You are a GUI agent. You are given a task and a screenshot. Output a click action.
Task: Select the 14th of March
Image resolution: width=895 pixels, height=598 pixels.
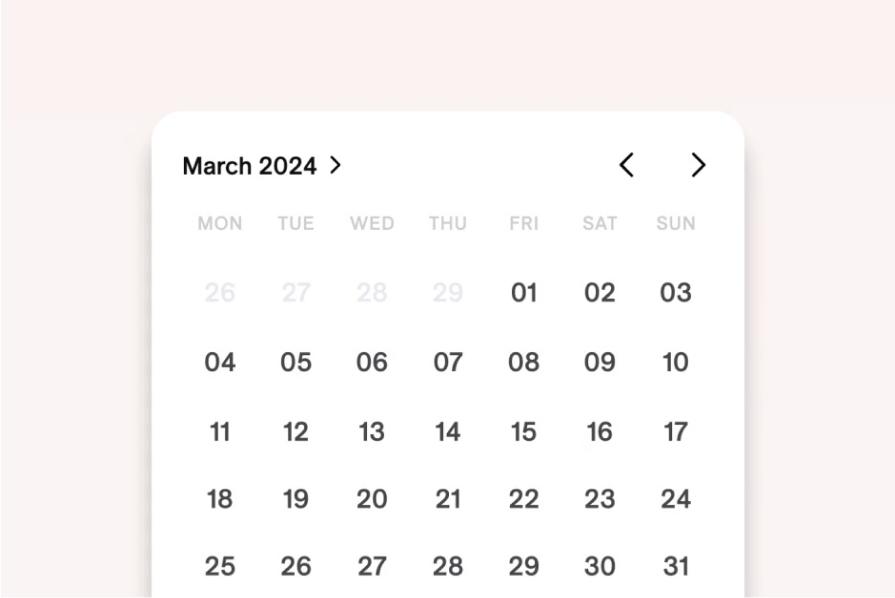448,432
